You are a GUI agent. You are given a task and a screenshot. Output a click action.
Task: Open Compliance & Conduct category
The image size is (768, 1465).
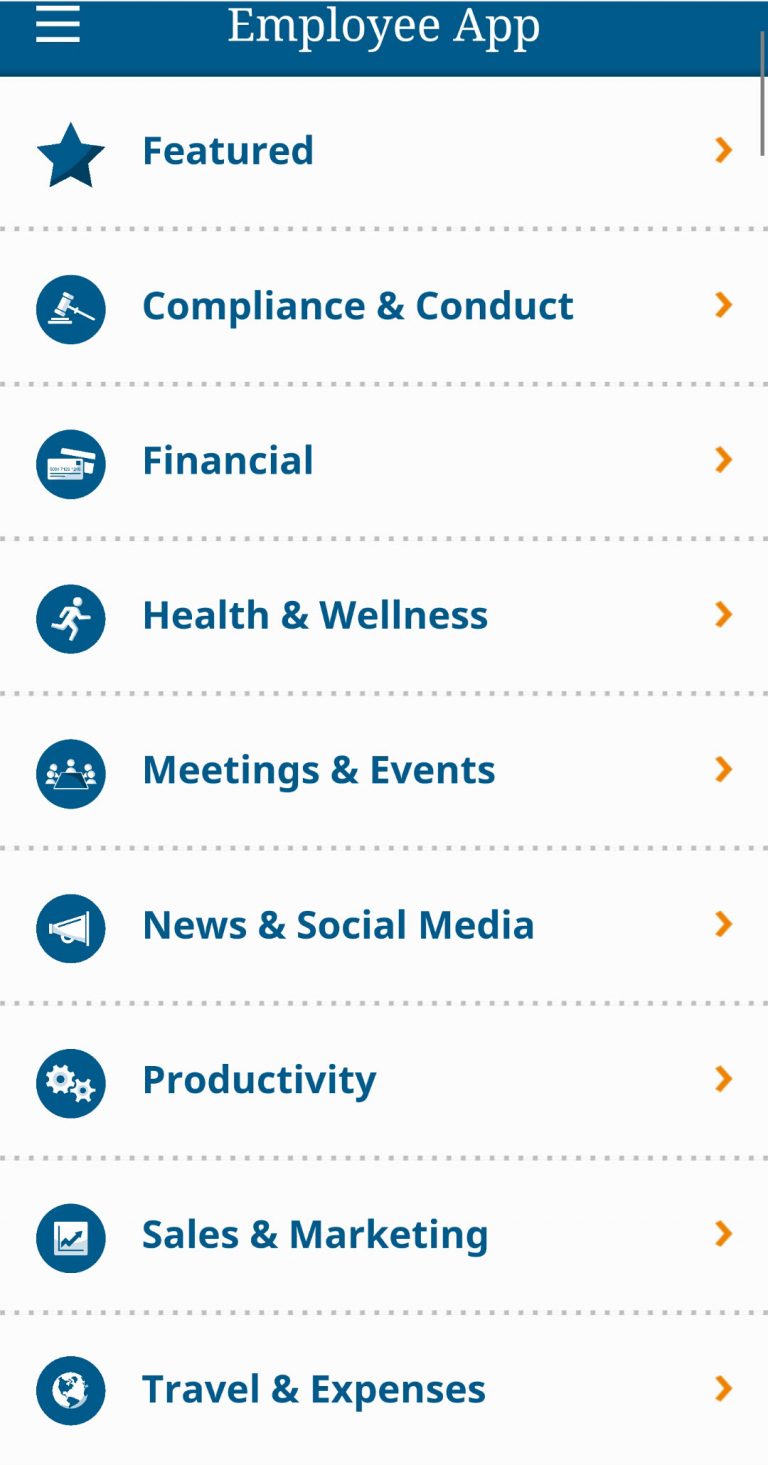384,306
